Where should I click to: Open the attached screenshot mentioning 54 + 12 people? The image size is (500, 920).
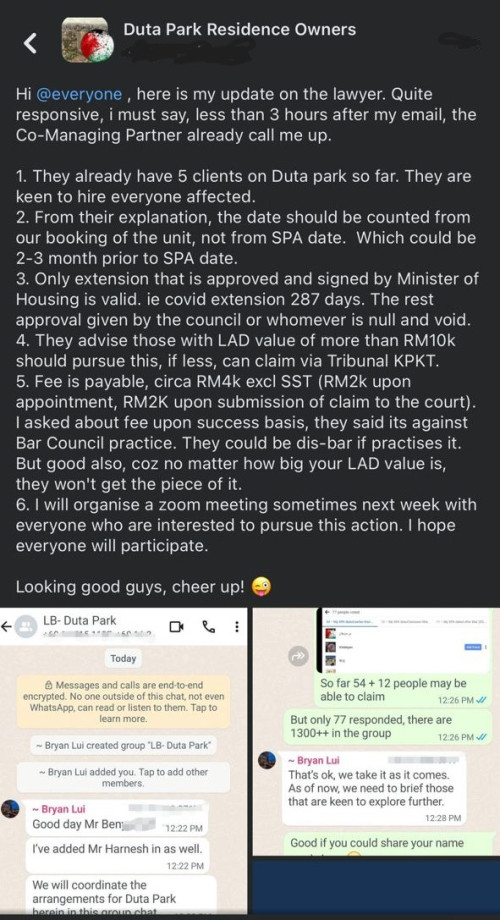click(x=376, y=731)
